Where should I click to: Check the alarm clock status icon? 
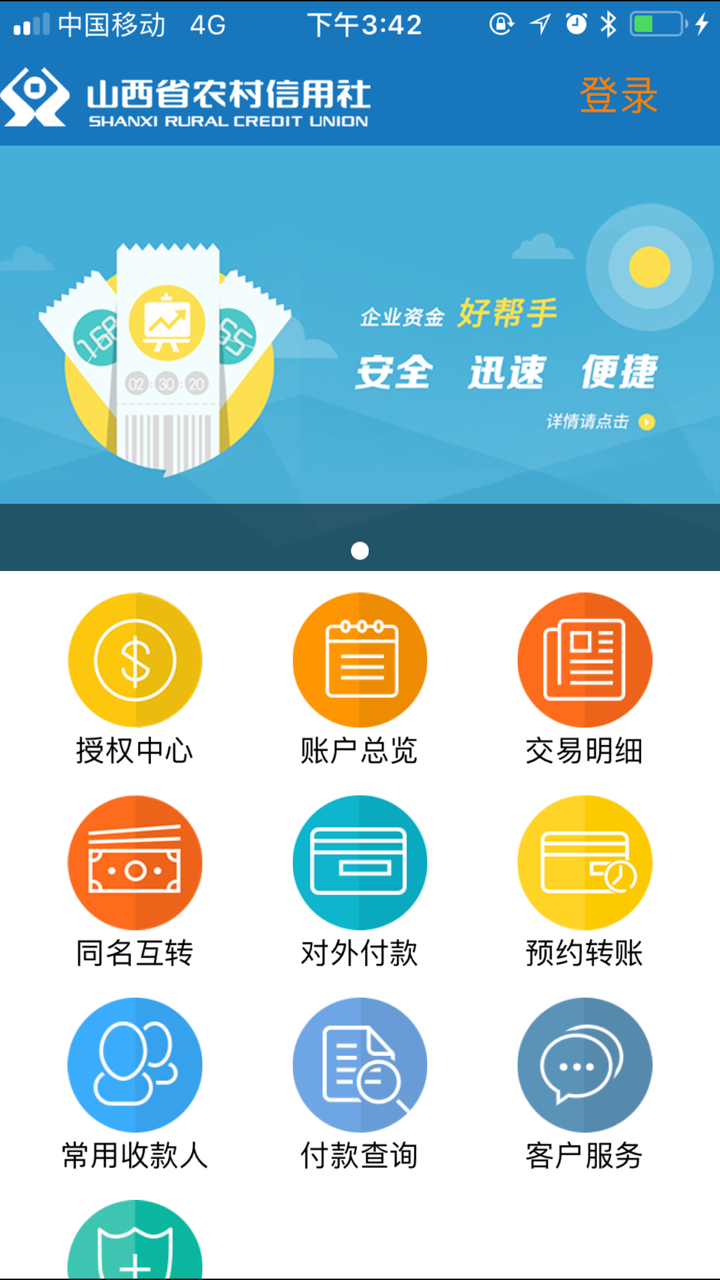[x=576, y=25]
